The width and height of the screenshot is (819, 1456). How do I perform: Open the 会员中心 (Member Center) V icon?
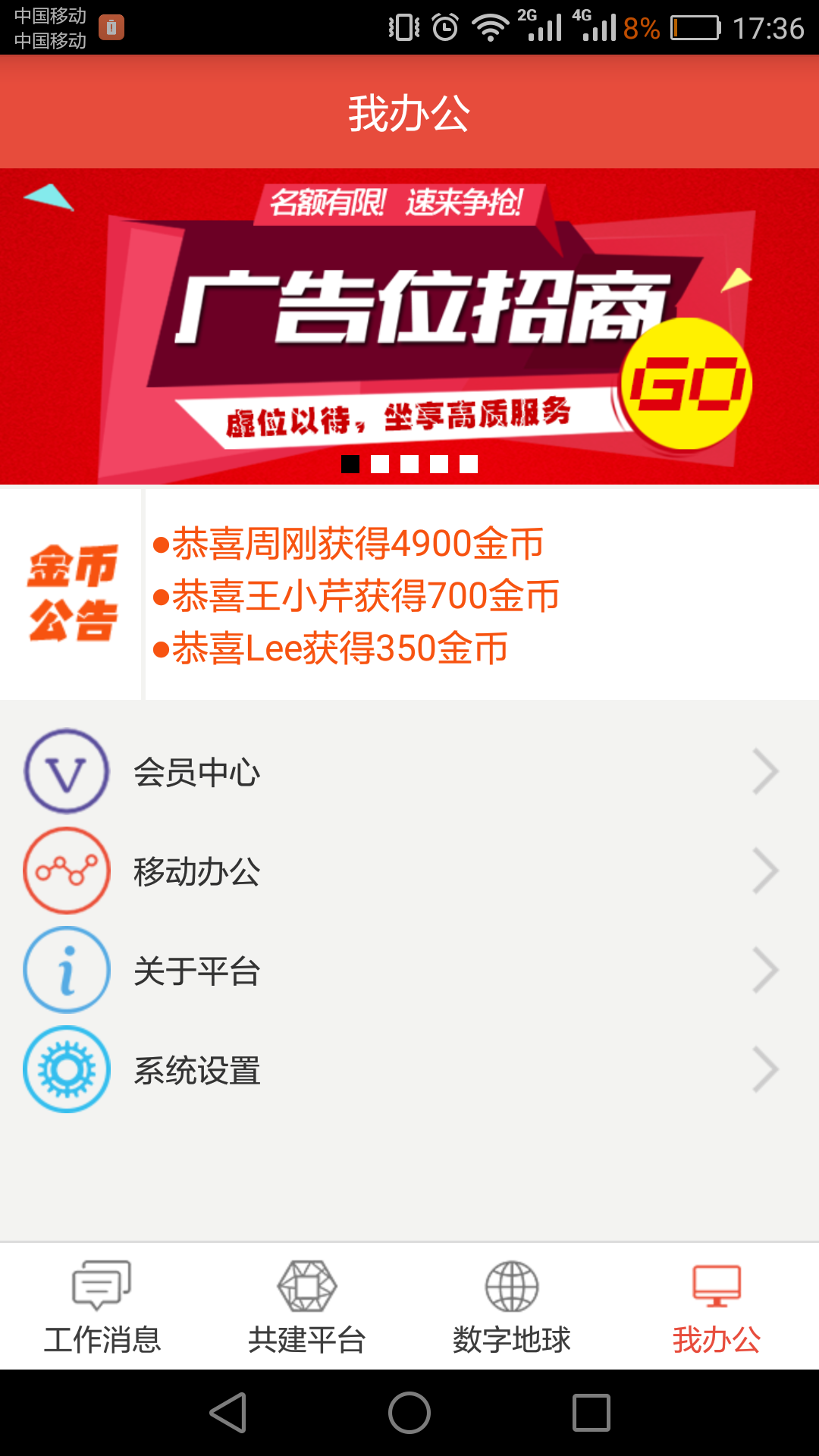point(66,772)
